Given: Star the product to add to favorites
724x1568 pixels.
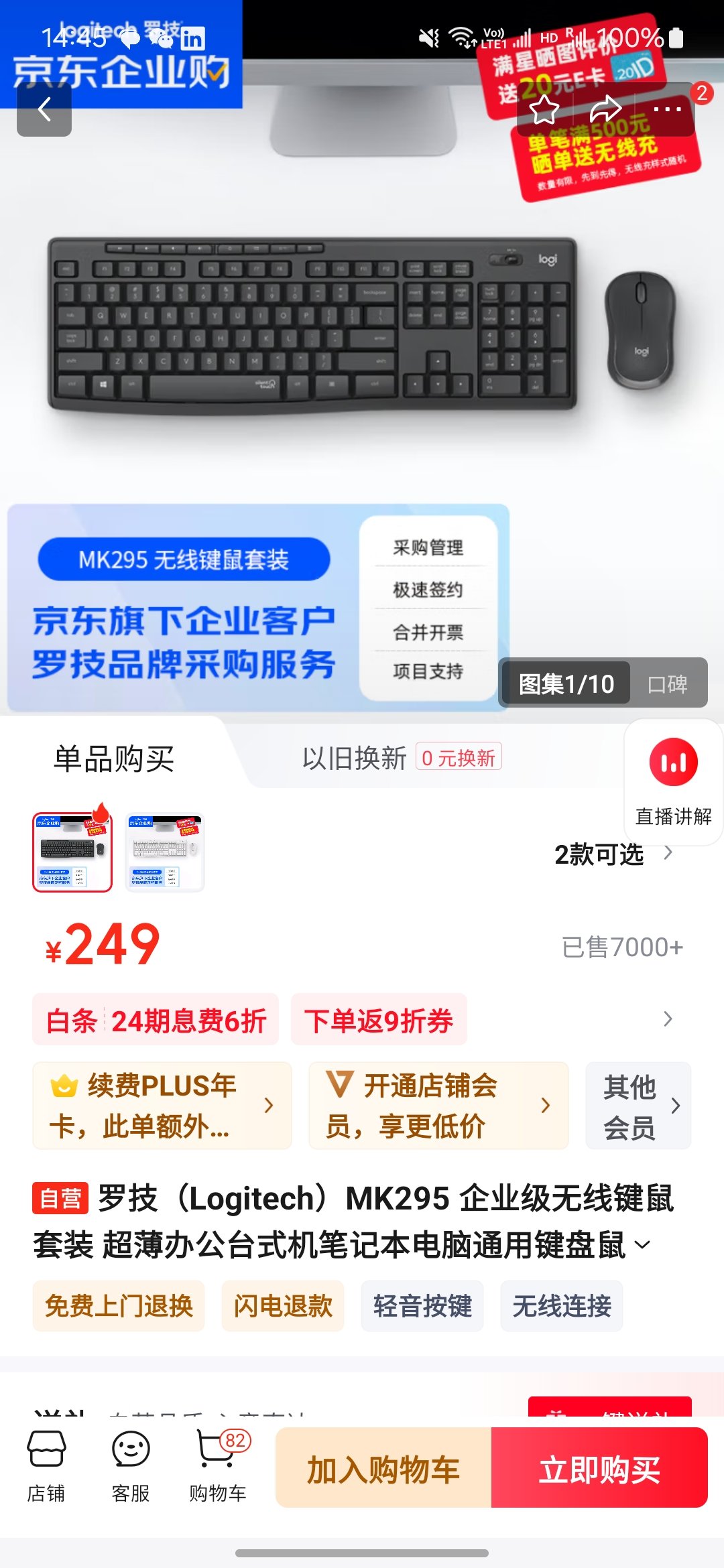Looking at the screenshot, I should point(546,109).
